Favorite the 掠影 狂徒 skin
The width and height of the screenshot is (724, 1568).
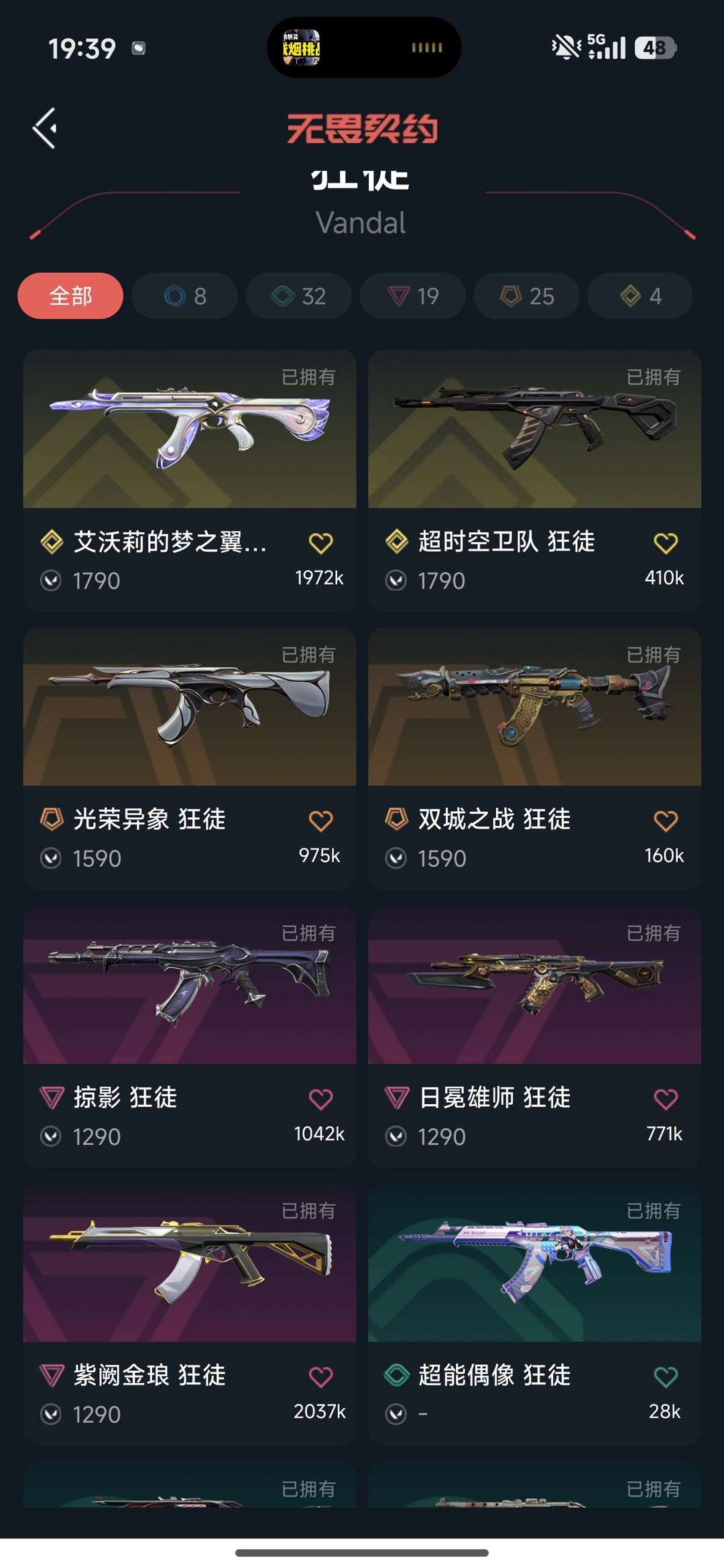tap(320, 1099)
